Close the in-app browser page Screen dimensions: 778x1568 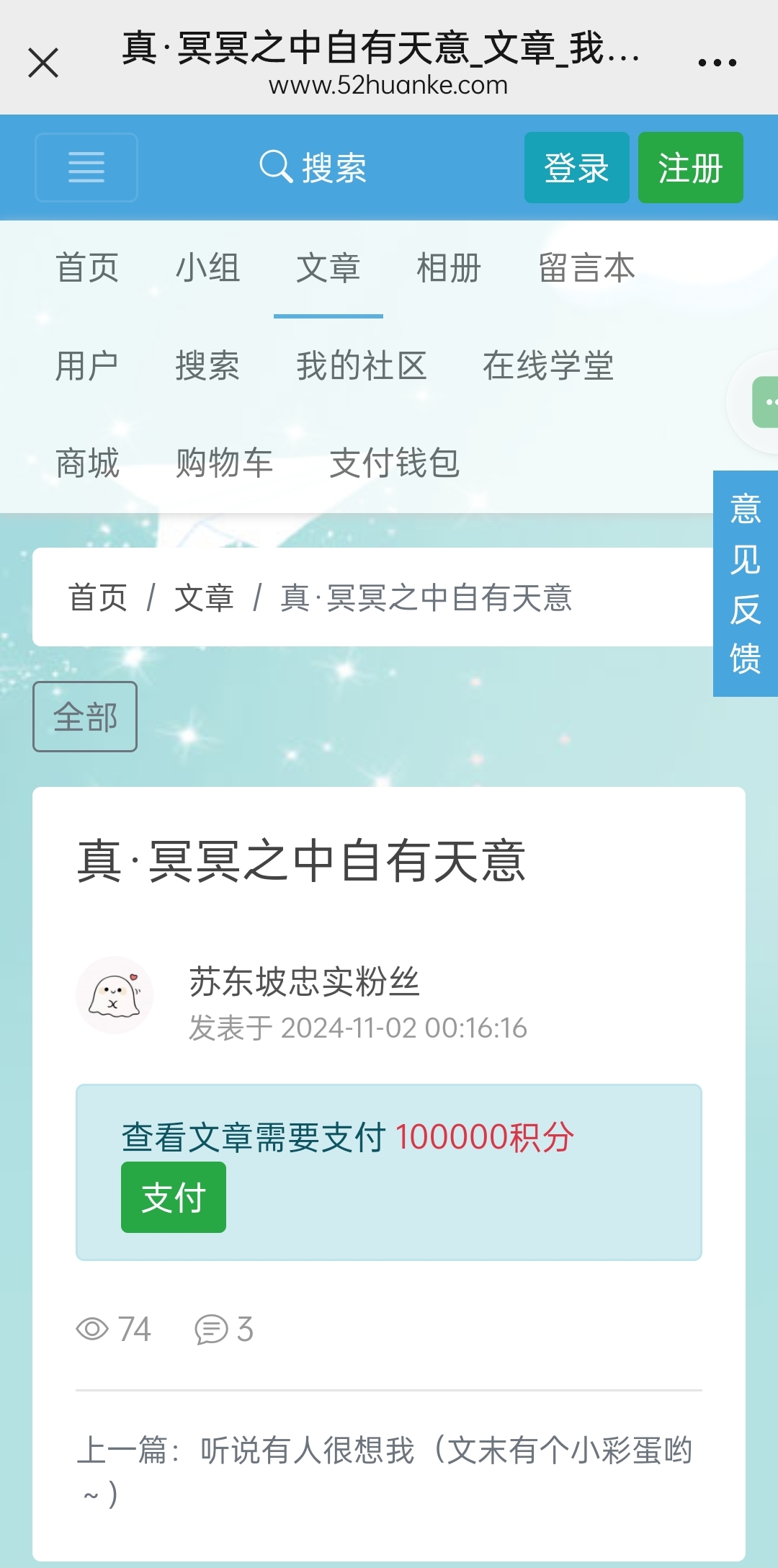coord(43,63)
